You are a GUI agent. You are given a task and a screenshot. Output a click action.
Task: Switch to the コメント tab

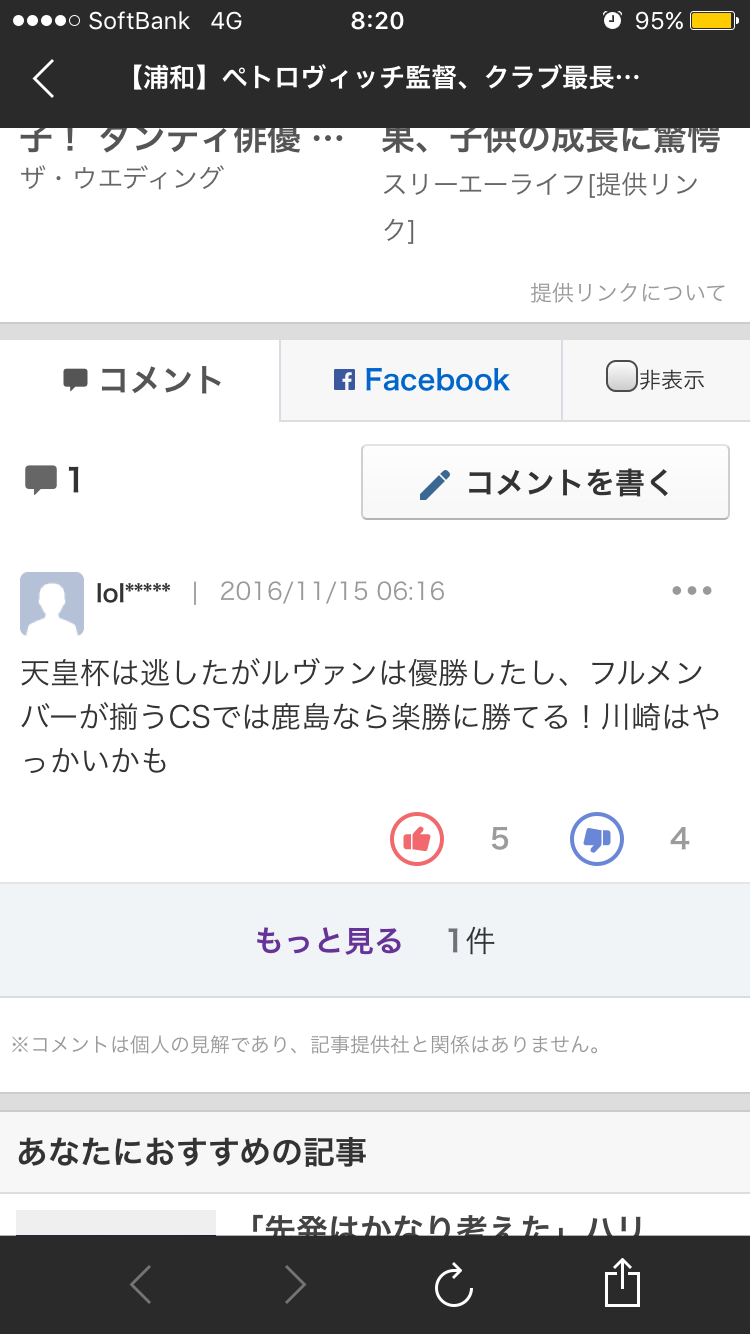pyautogui.click(x=141, y=380)
